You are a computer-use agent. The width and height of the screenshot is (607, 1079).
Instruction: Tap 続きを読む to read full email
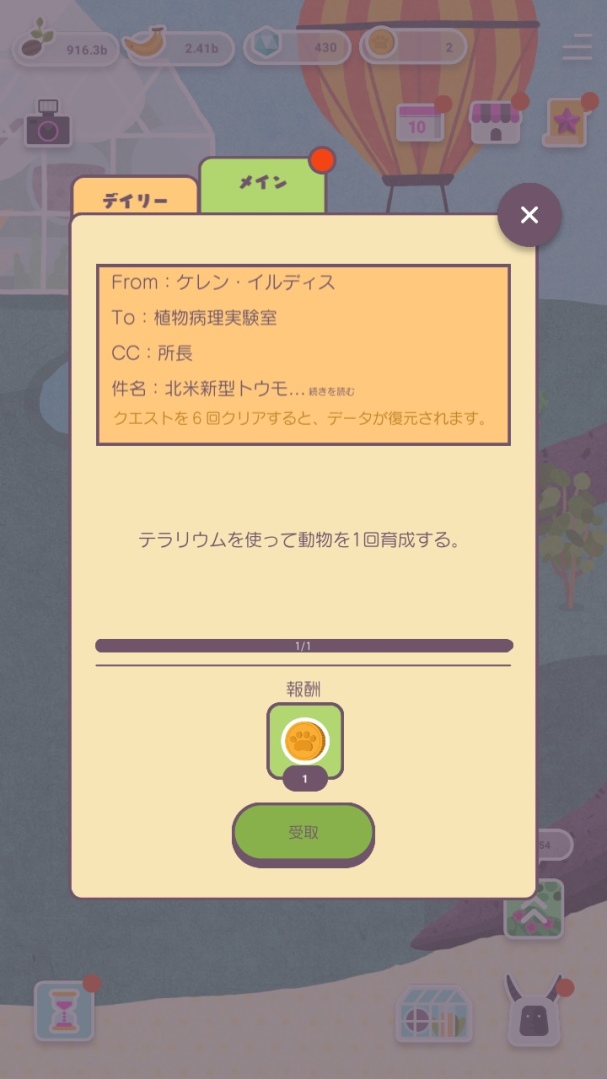point(331,391)
